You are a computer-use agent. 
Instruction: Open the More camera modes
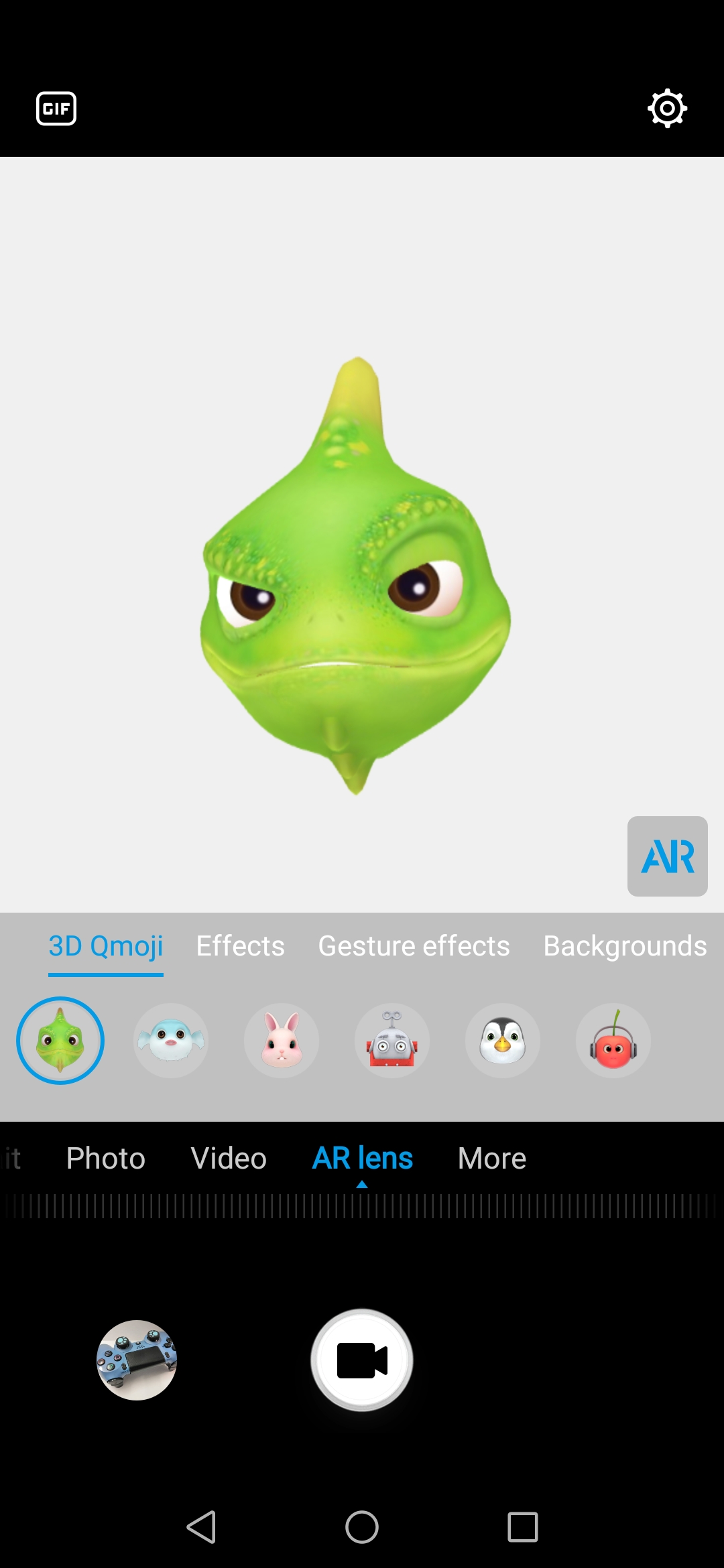(x=492, y=1158)
